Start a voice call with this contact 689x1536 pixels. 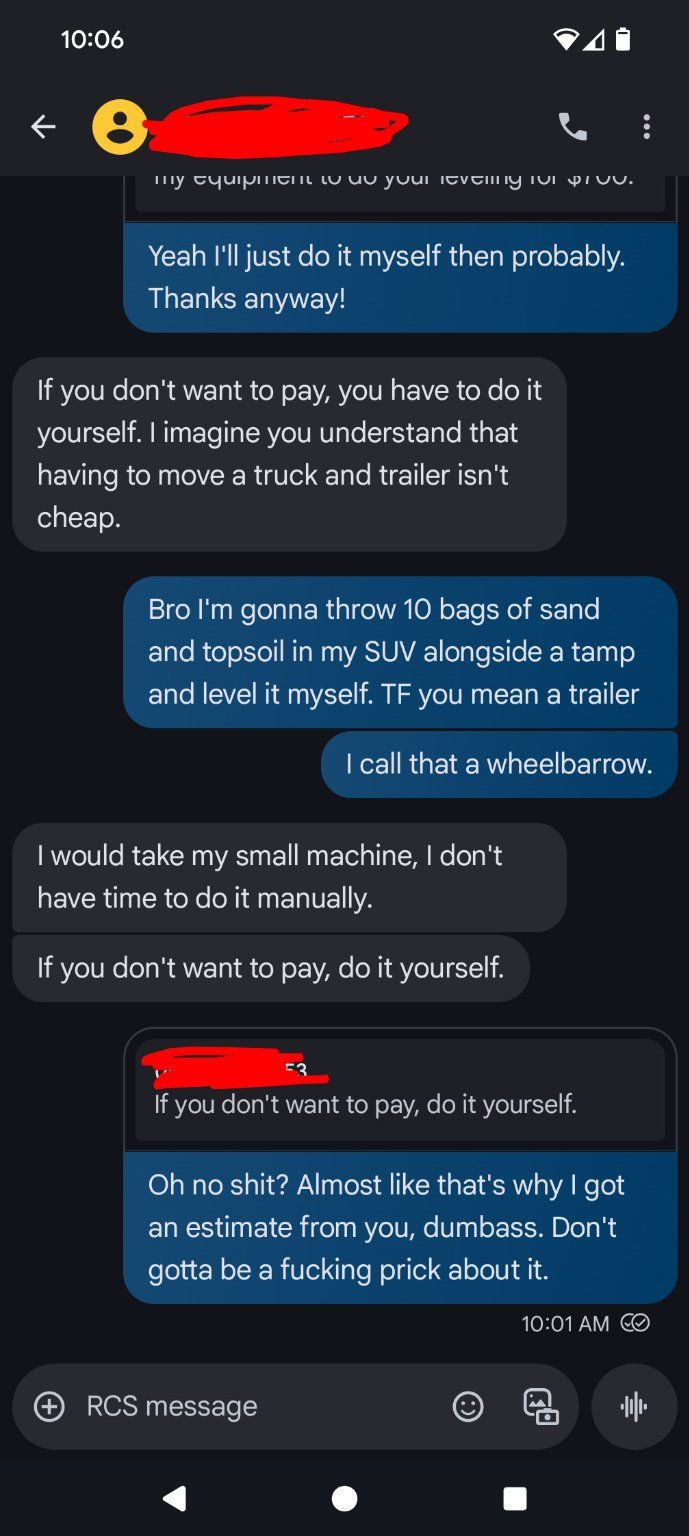[572, 126]
